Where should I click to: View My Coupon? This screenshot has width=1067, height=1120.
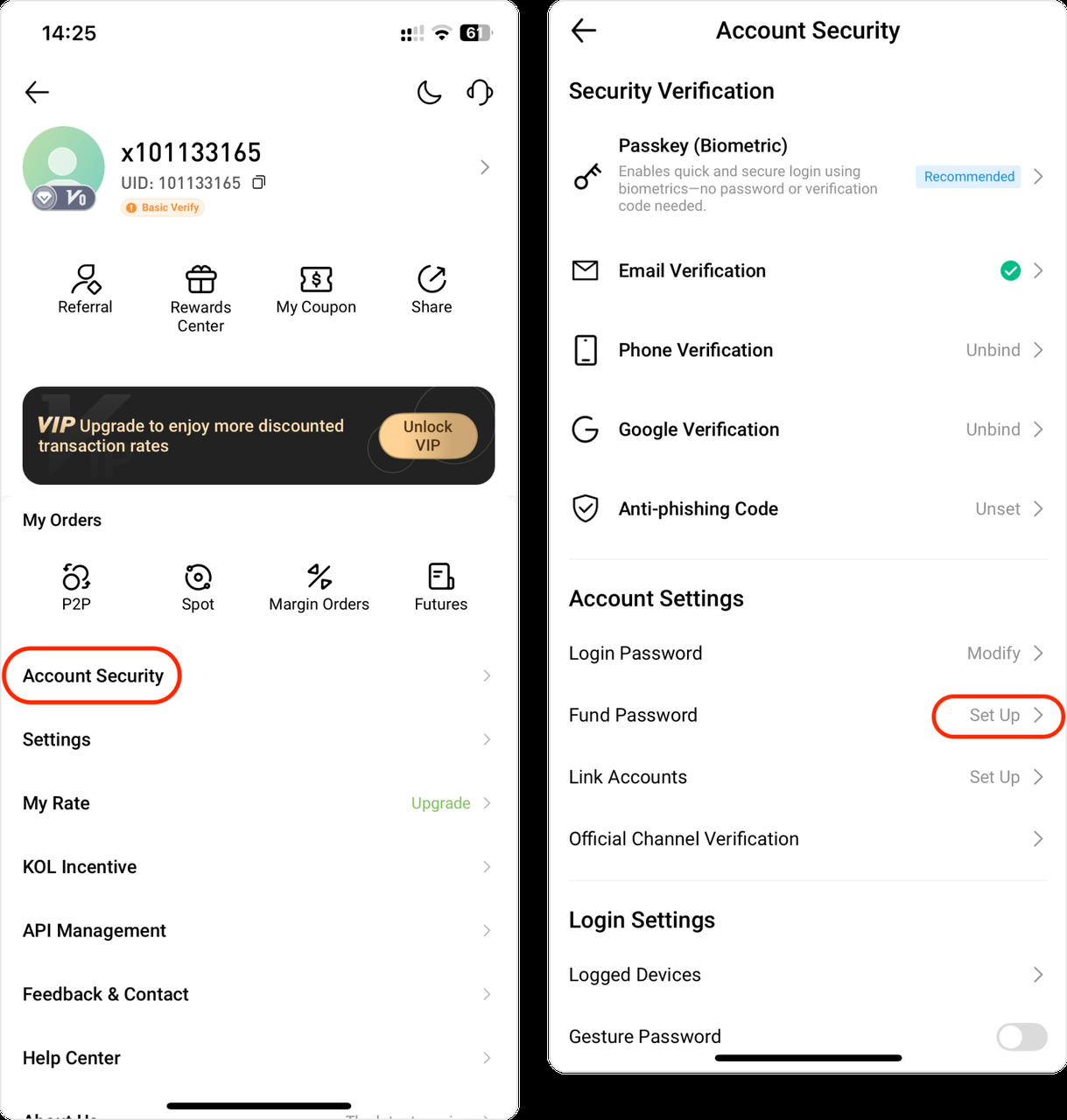pos(316,290)
